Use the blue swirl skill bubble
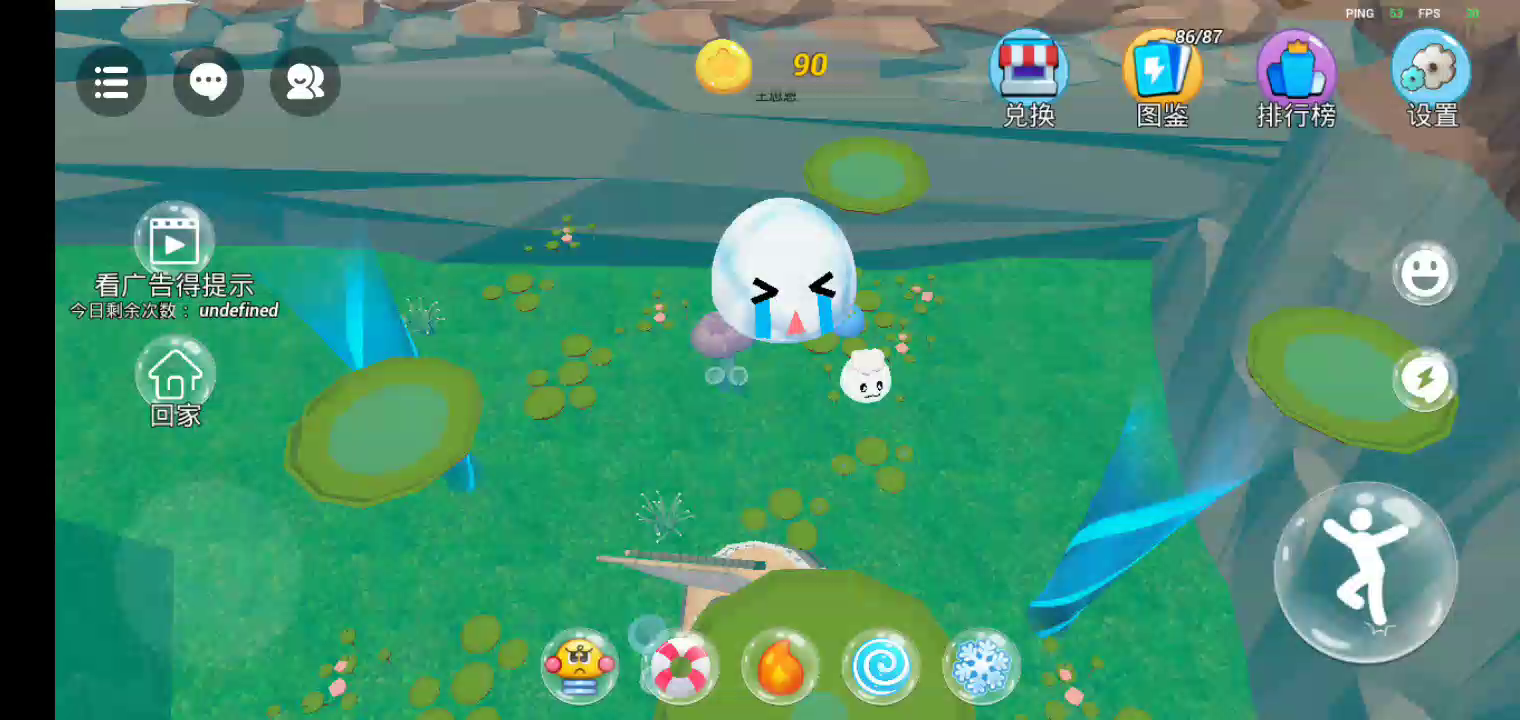The image size is (1520, 720). coord(881,666)
